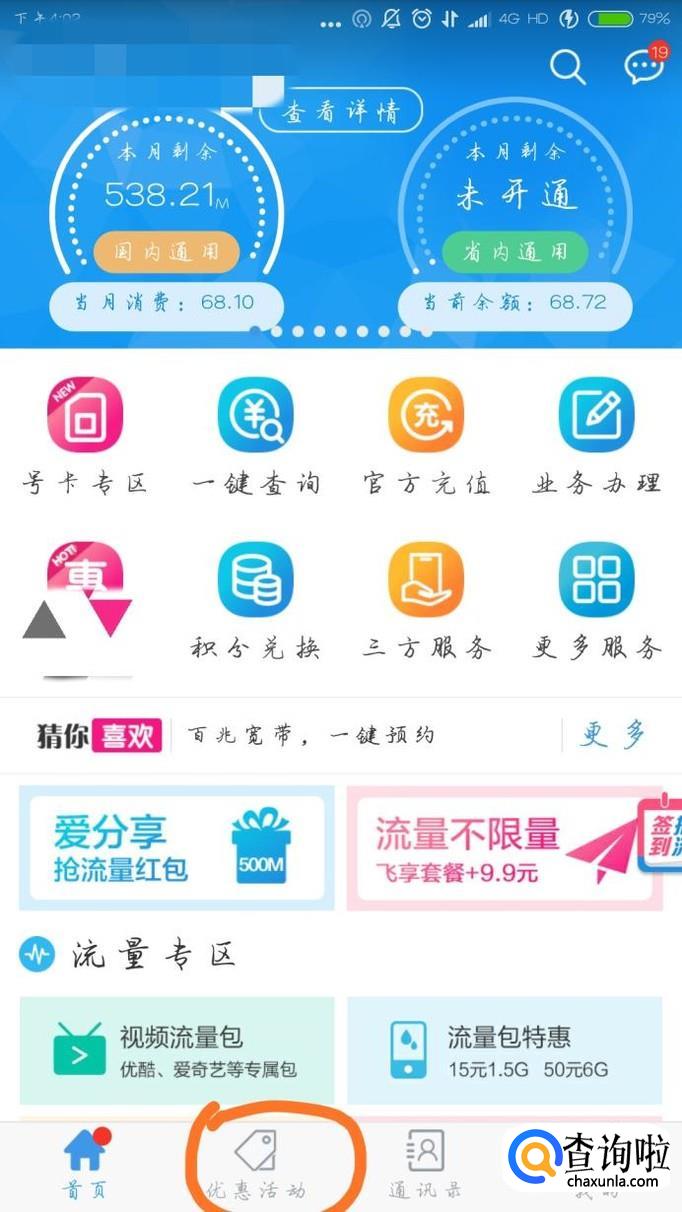Viewport: 682px width, 1212px height.
Task: Tap the 查看详情 button
Action: click(x=341, y=111)
